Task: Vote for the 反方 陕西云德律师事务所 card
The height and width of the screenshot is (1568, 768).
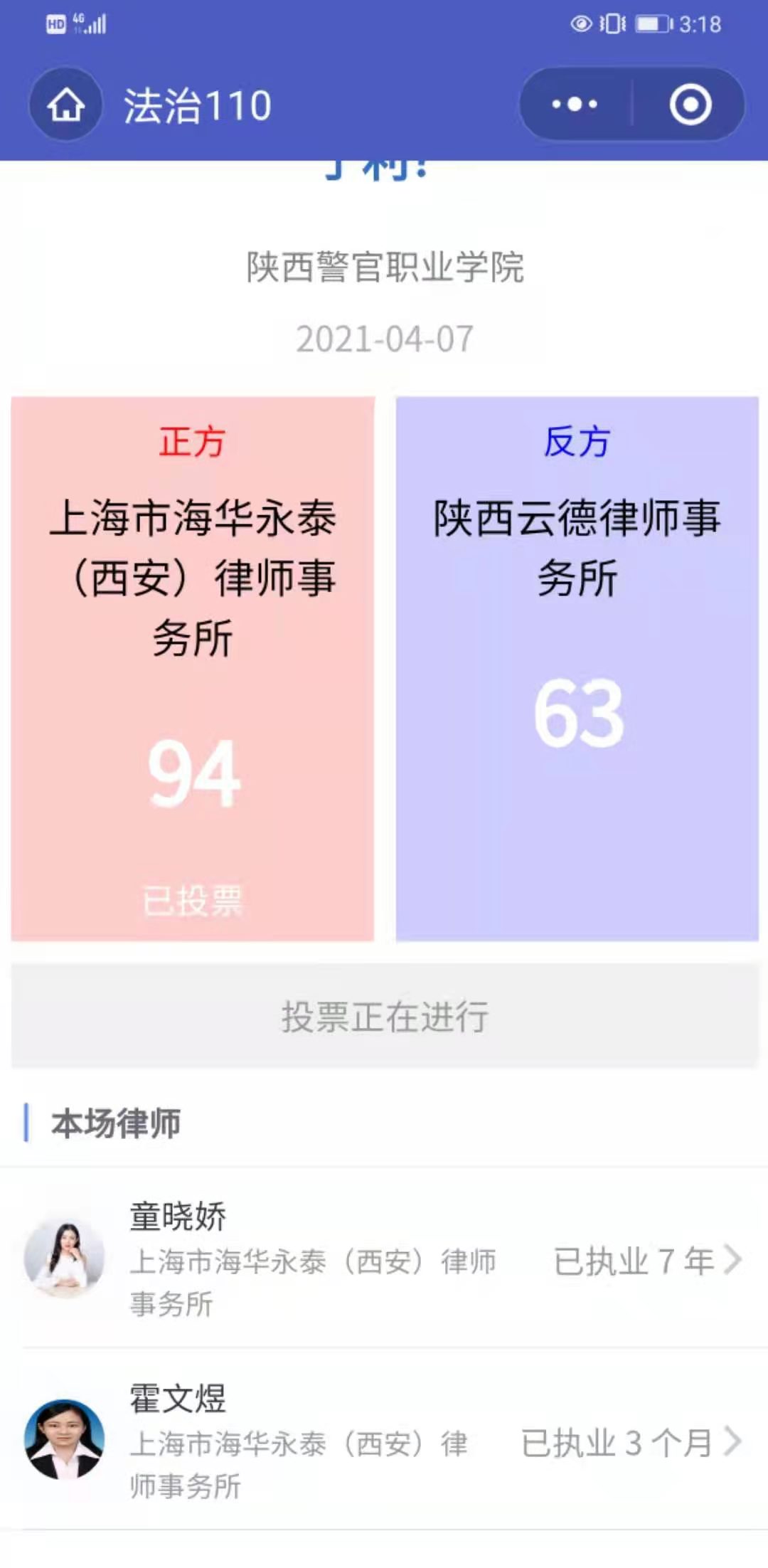Action: click(577, 669)
